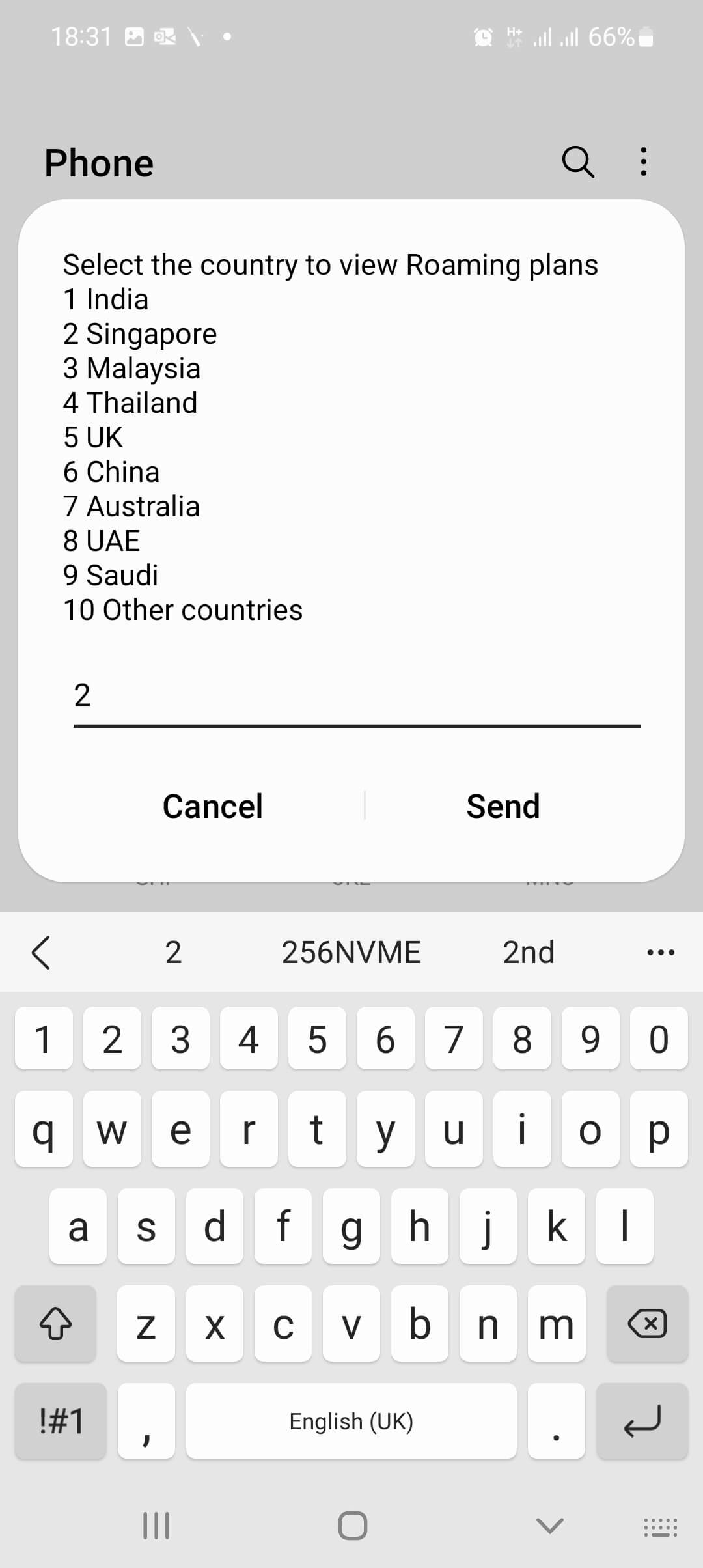Collapse the keyboard suggestion toolbar arrow
This screenshot has height=1568, width=703.
coord(41,953)
